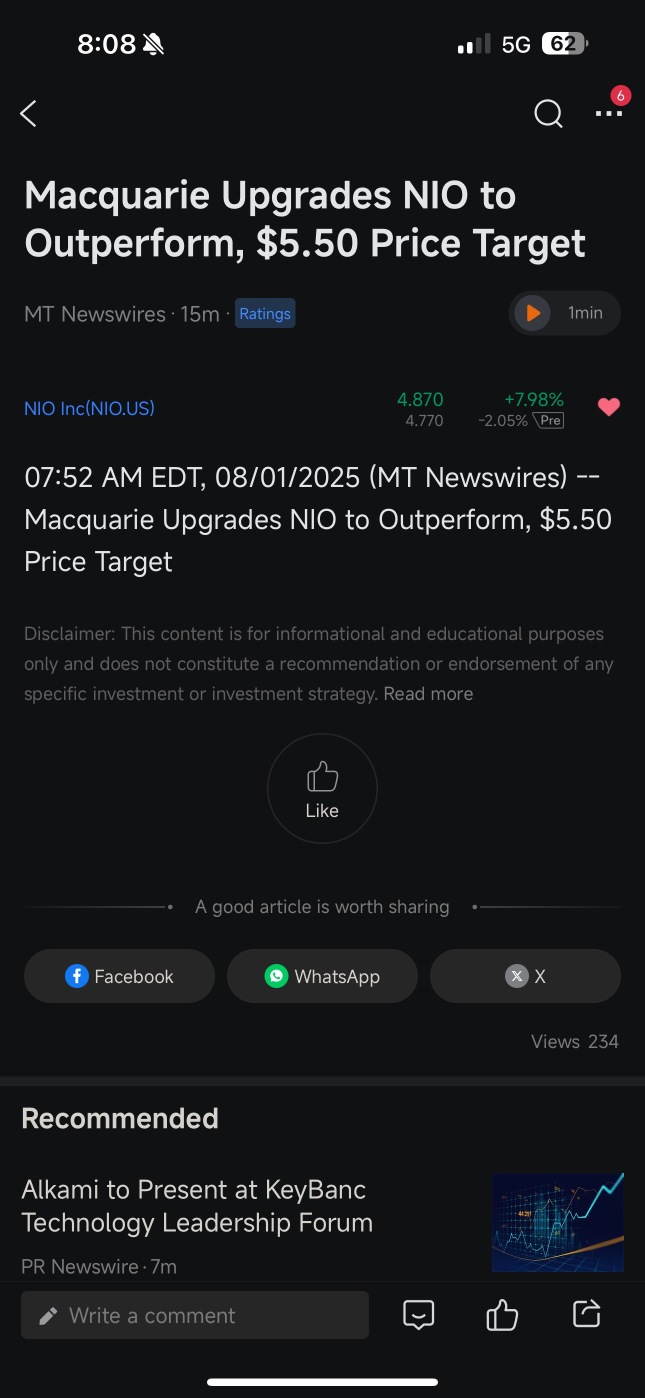Screen dimensions: 645x1398
Task: Open the NIO Inc(NIO.US) stock page
Action: pos(89,408)
